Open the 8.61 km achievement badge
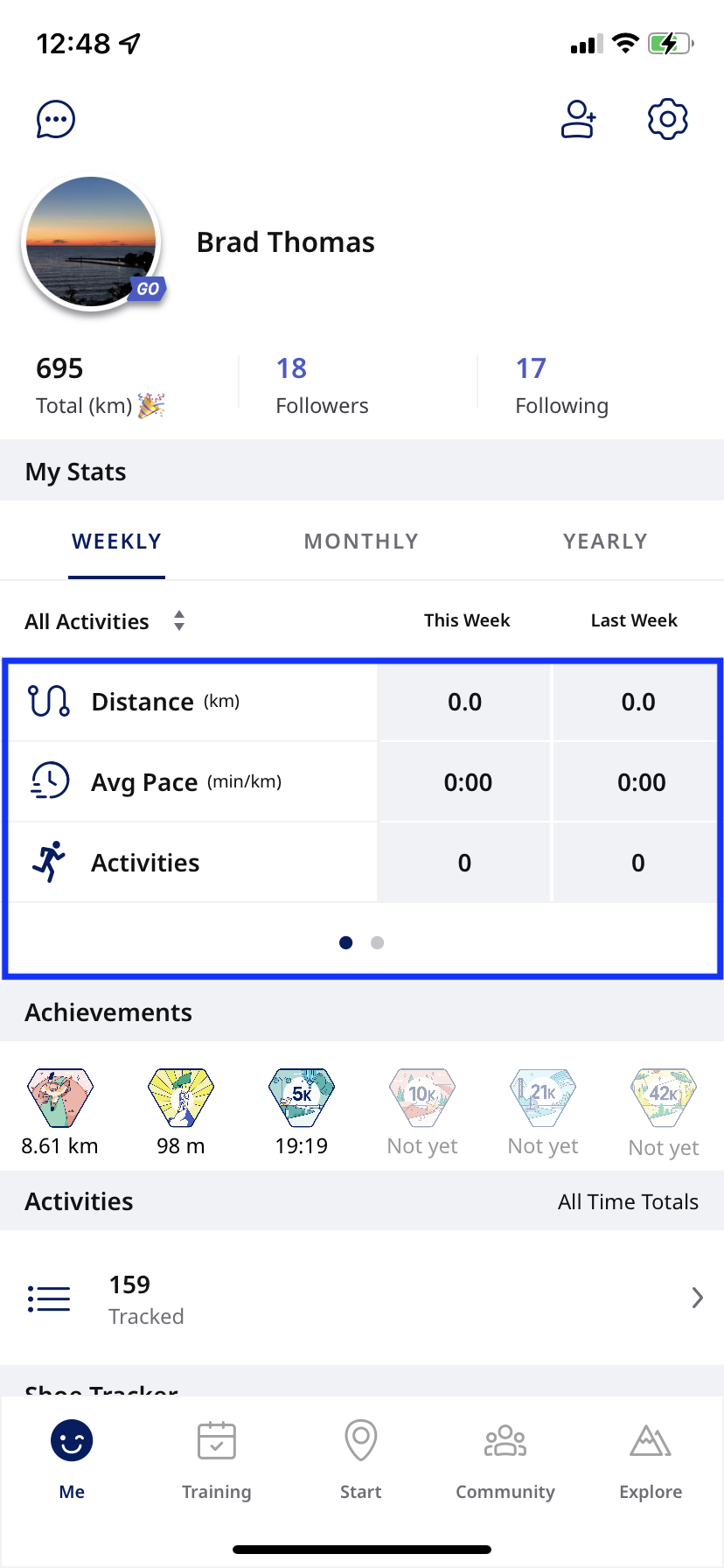This screenshot has height=1568, width=724. 59,1099
